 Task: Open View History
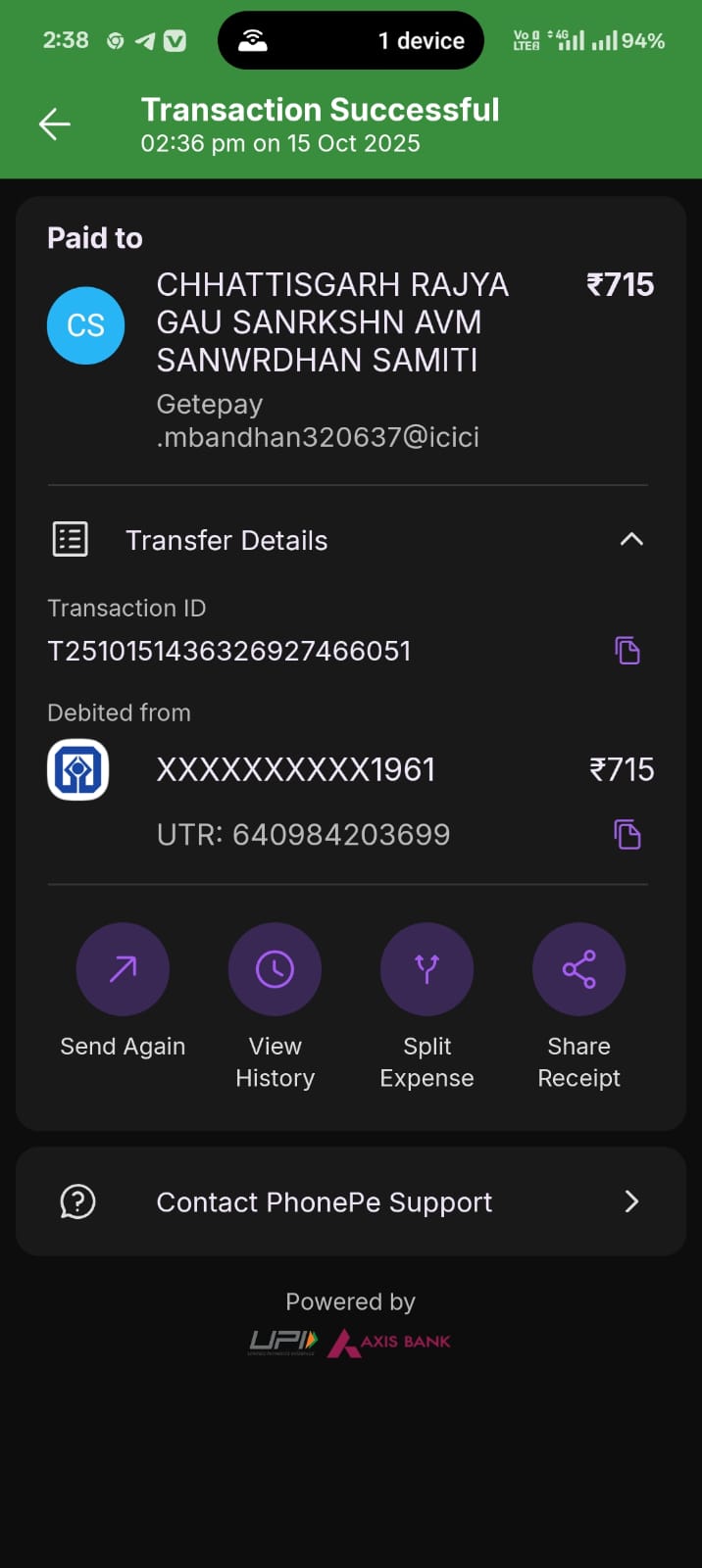coord(275,970)
